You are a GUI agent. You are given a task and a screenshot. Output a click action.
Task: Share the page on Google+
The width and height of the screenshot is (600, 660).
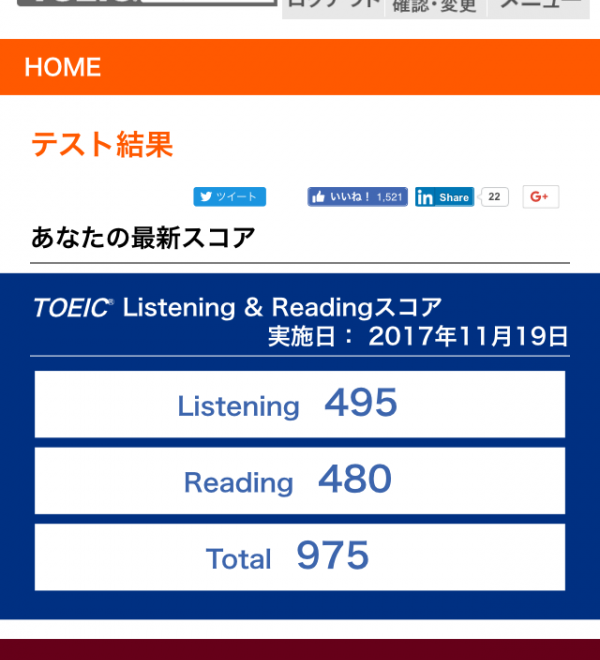click(540, 197)
